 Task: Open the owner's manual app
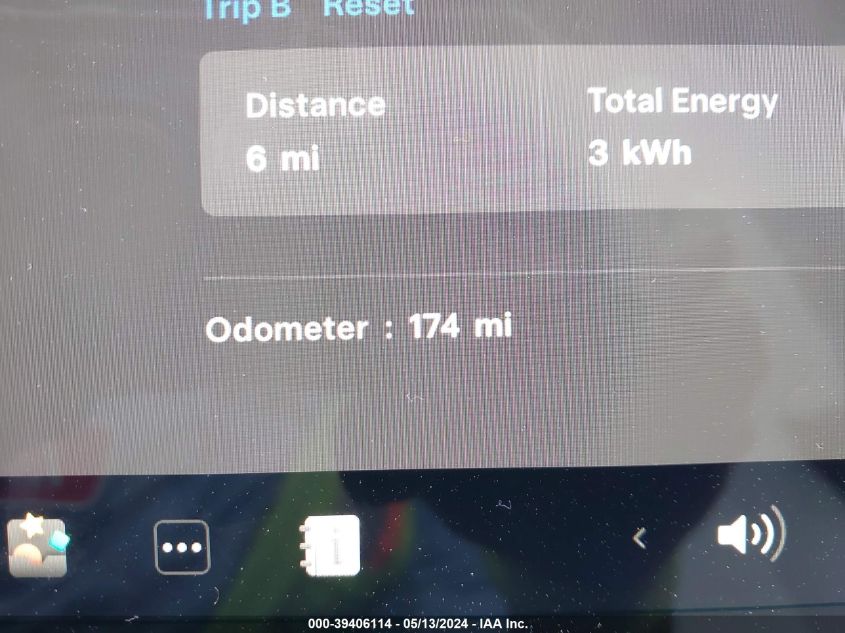pyautogui.click(x=330, y=545)
